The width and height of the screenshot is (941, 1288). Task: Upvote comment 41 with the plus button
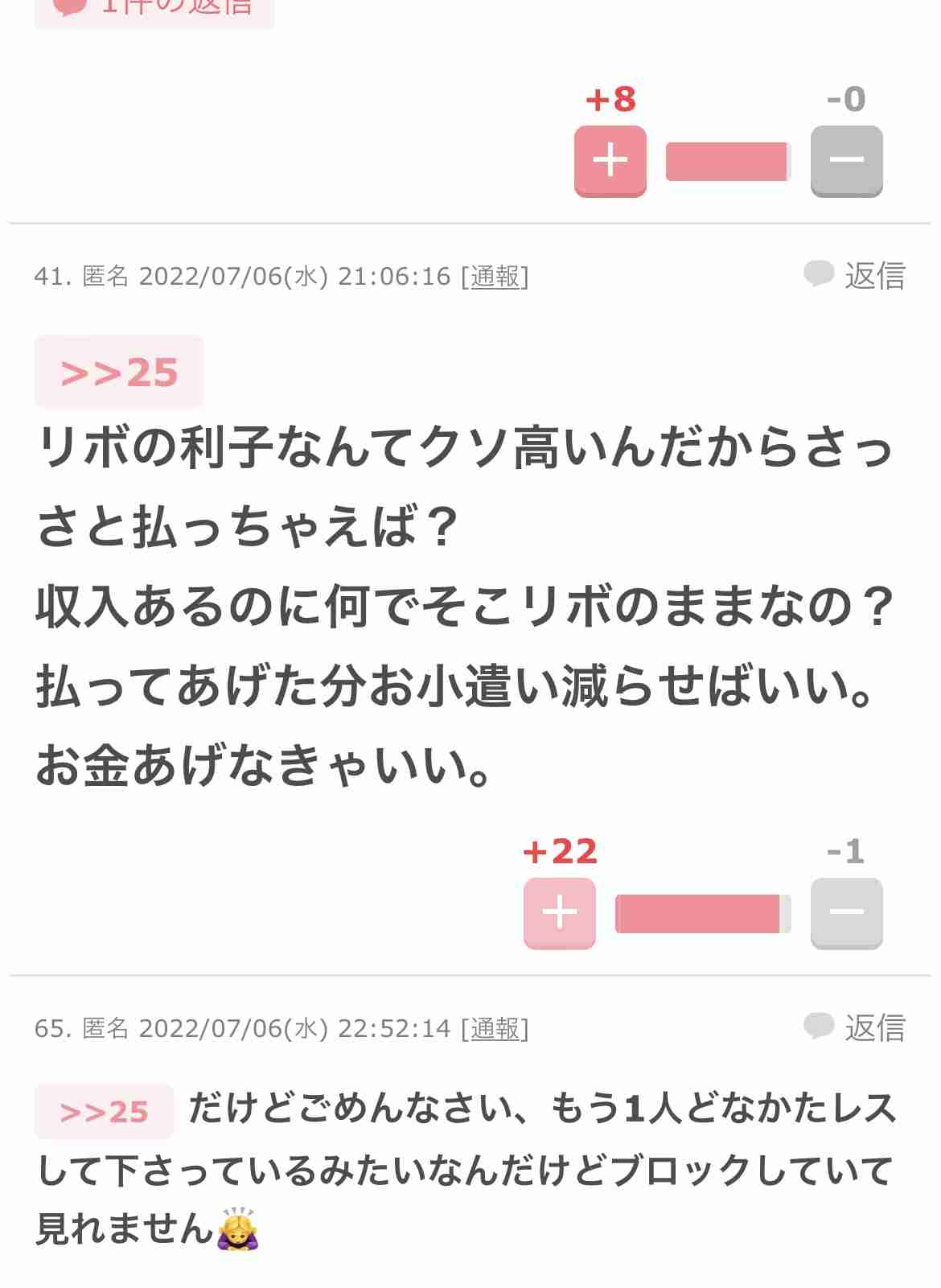pyautogui.click(x=560, y=913)
